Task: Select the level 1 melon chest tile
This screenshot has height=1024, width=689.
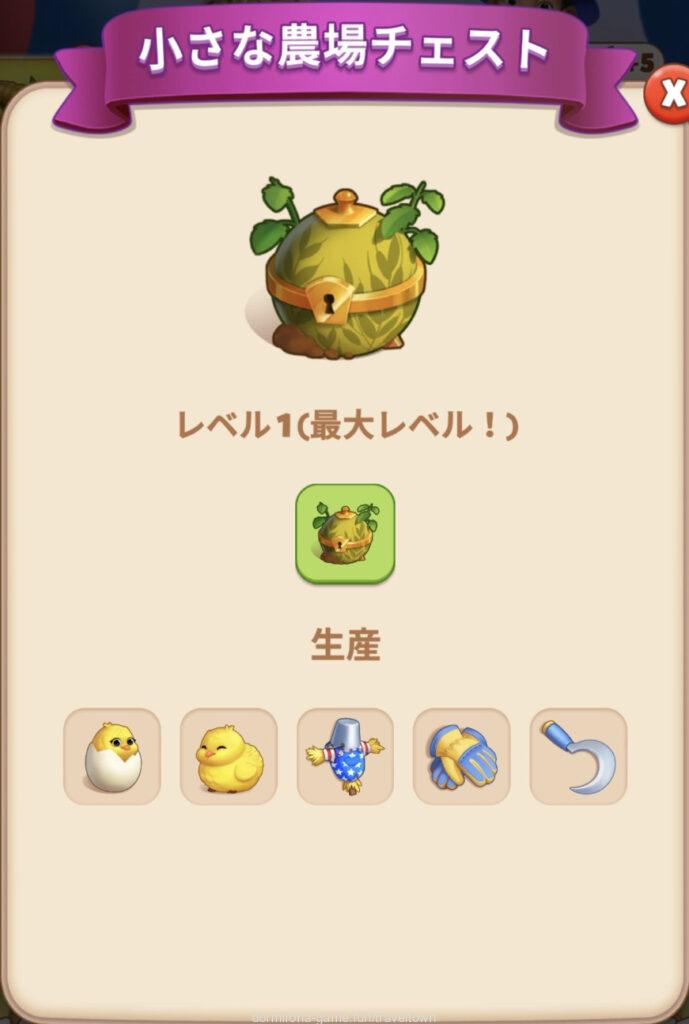Action: pos(345,534)
